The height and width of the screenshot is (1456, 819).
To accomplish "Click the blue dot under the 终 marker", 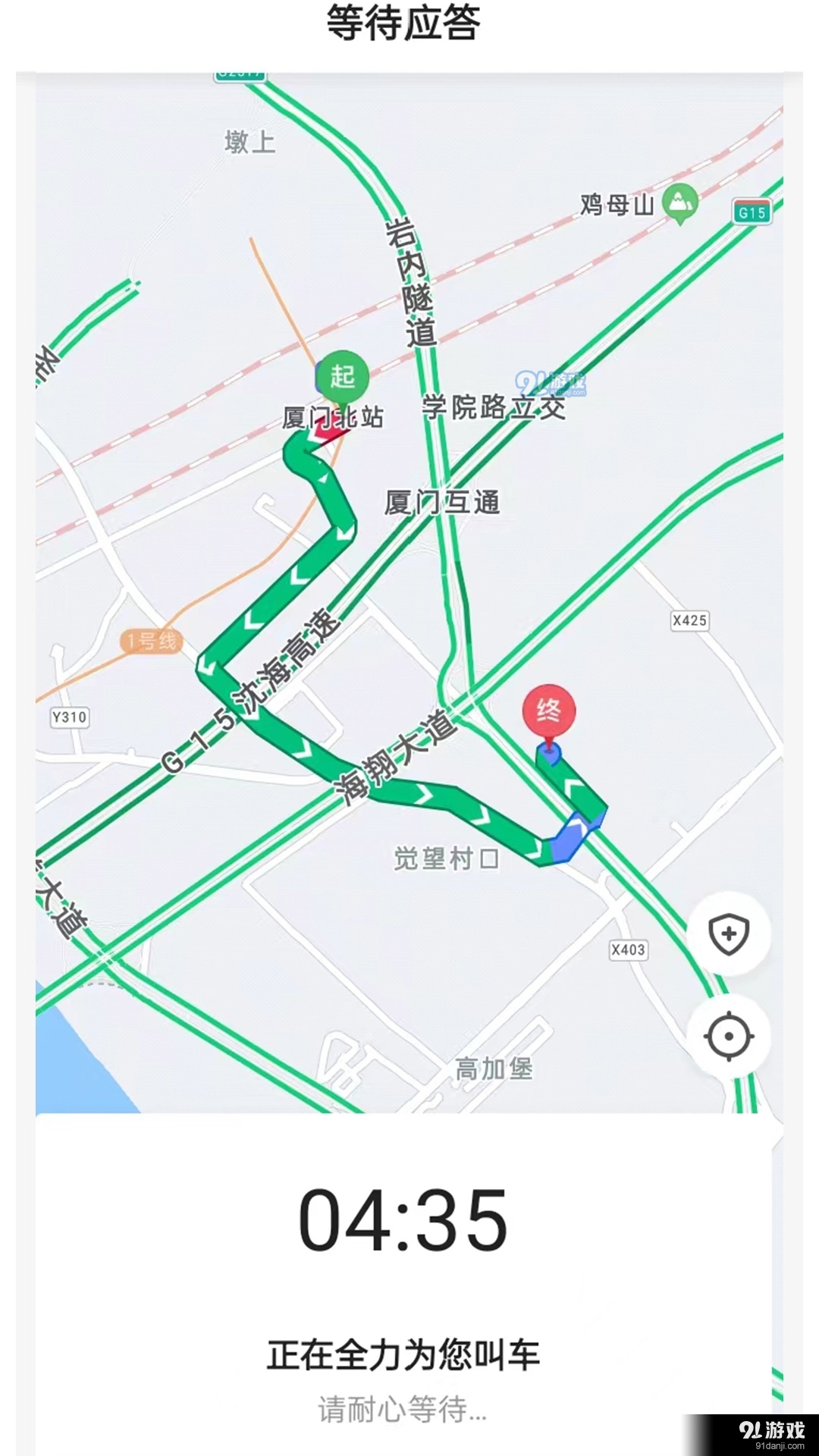I will (550, 753).
